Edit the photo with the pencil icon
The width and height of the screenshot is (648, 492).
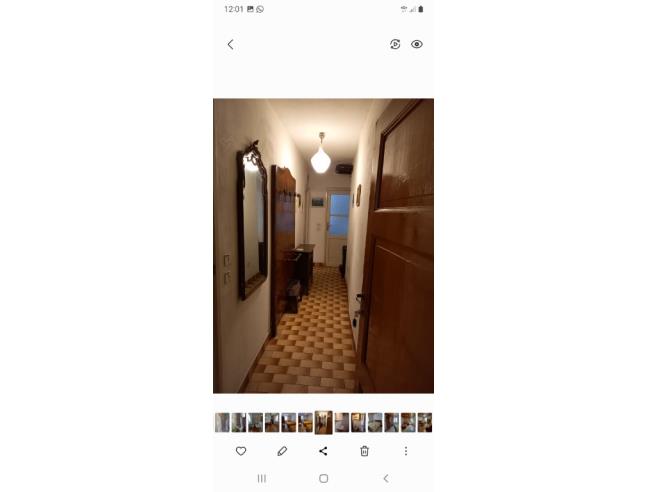coord(282,451)
